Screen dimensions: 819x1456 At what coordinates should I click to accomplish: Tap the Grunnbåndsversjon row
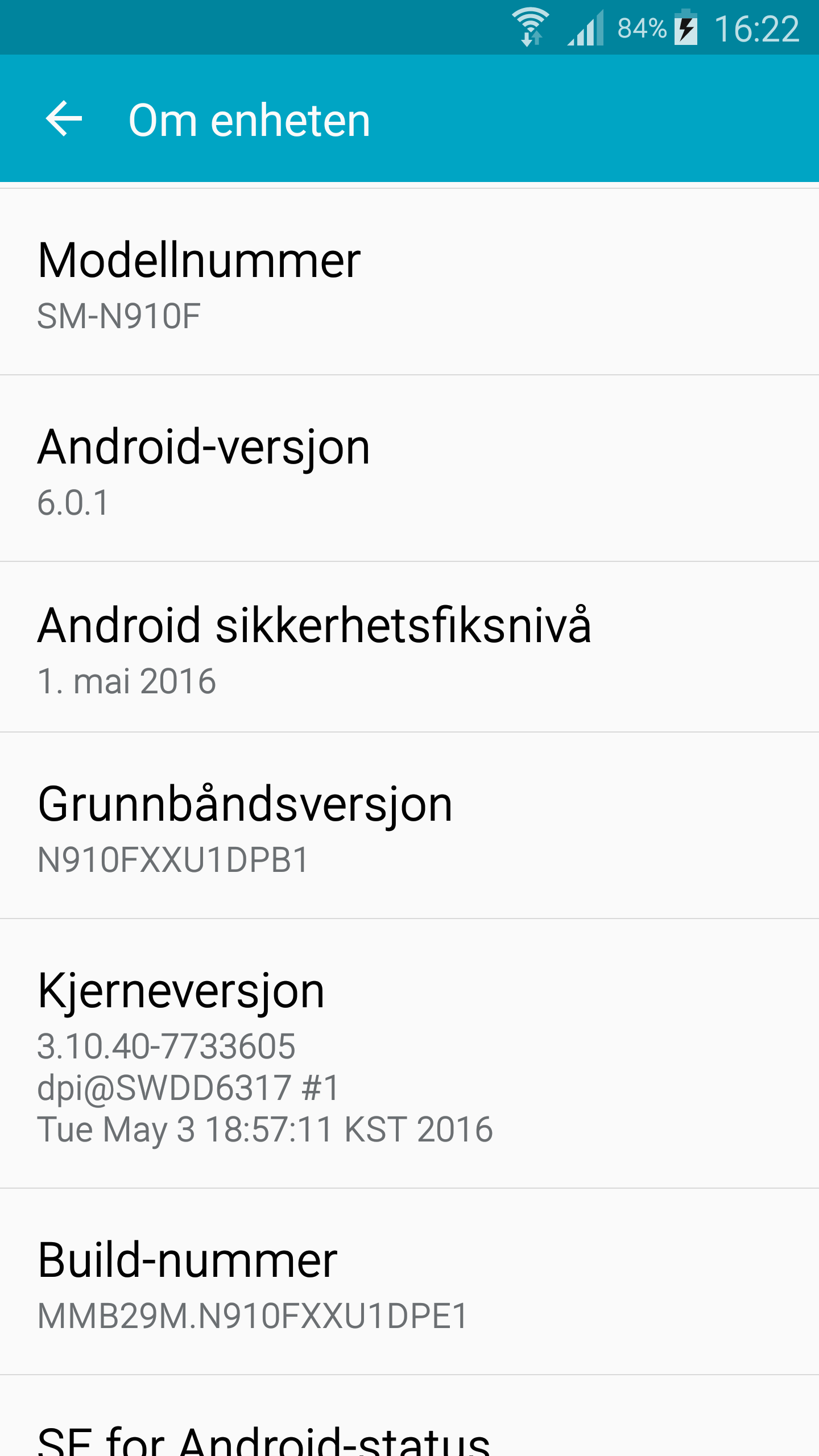[409, 826]
